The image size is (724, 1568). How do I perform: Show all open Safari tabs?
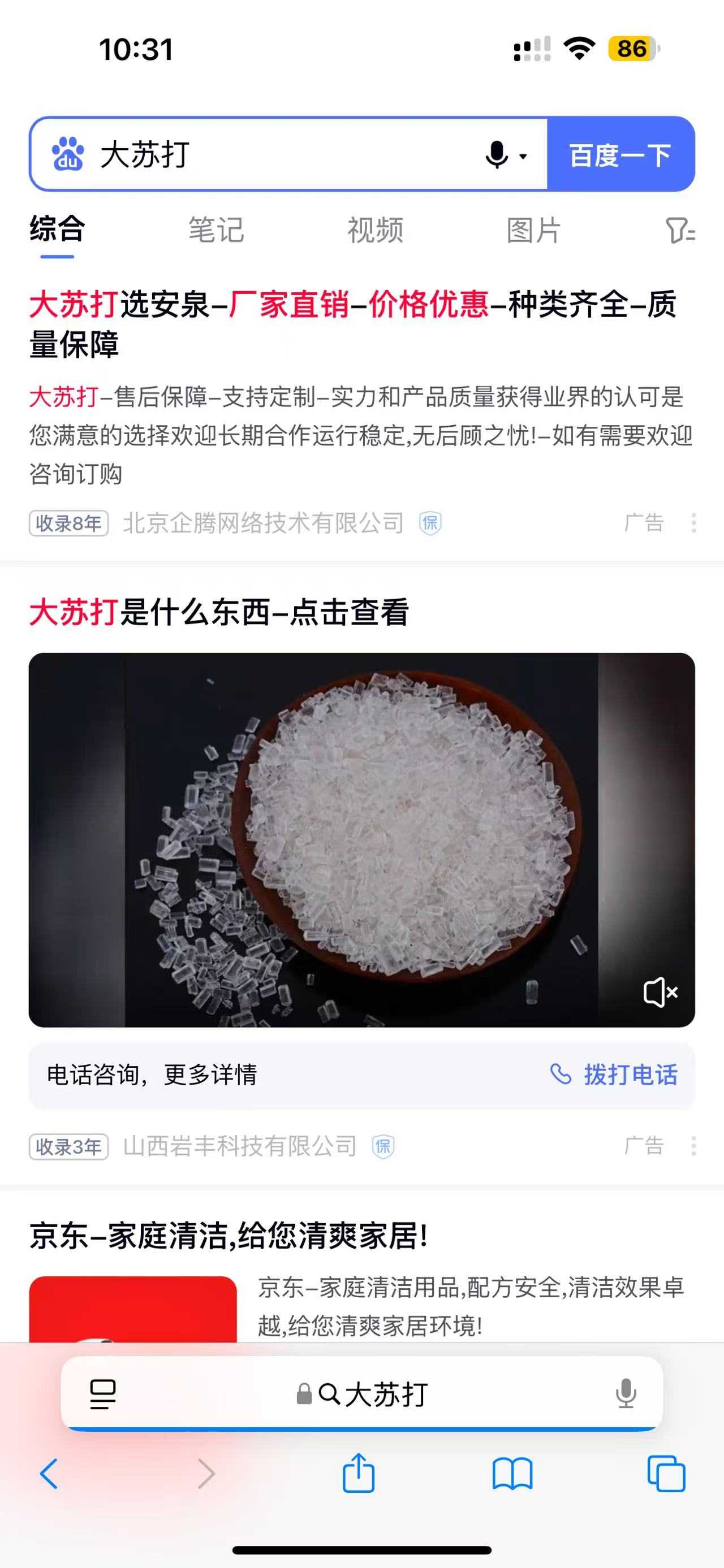pyautogui.click(x=666, y=1474)
